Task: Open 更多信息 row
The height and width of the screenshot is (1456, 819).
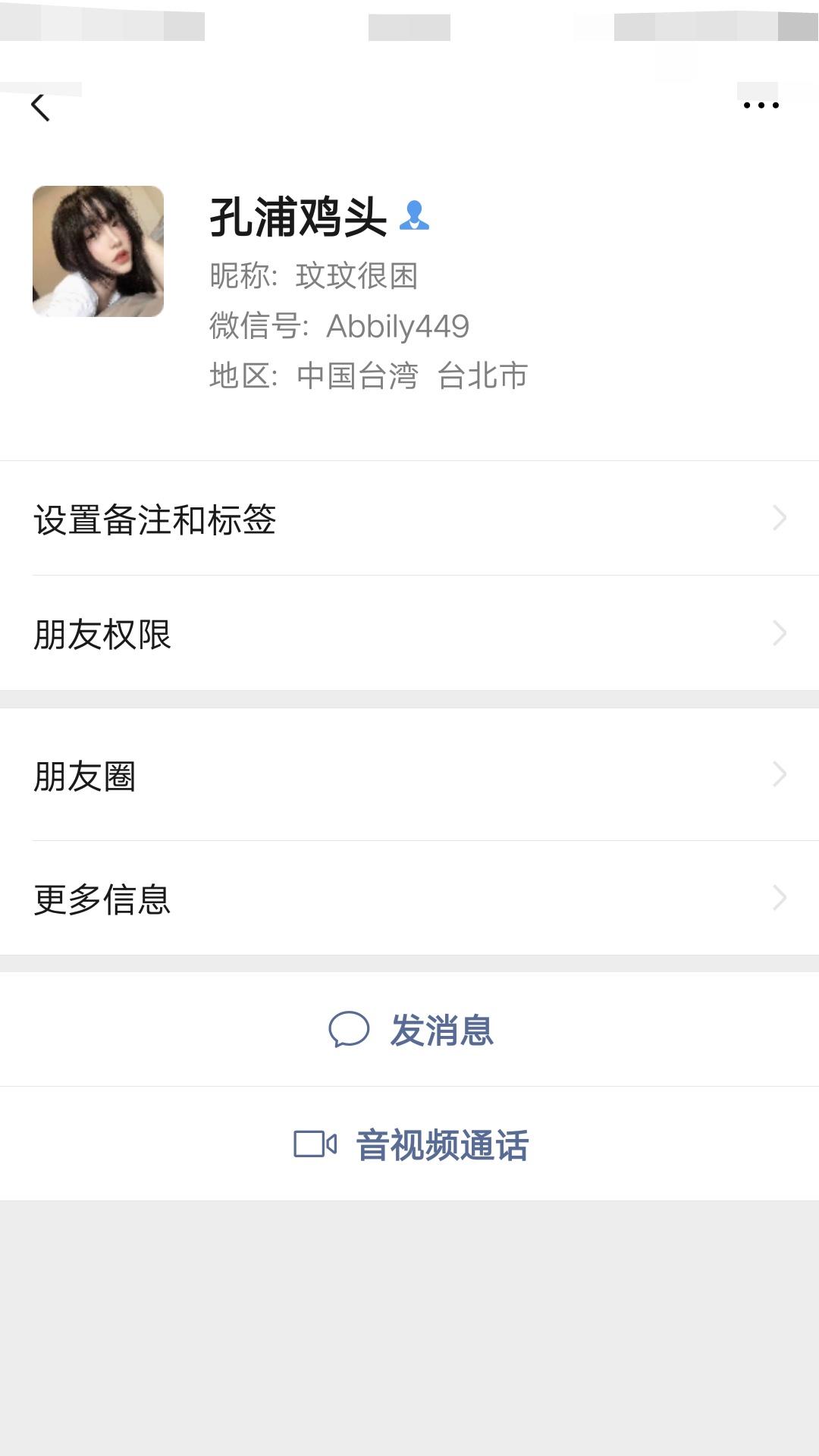Action: pyautogui.click(x=409, y=899)
